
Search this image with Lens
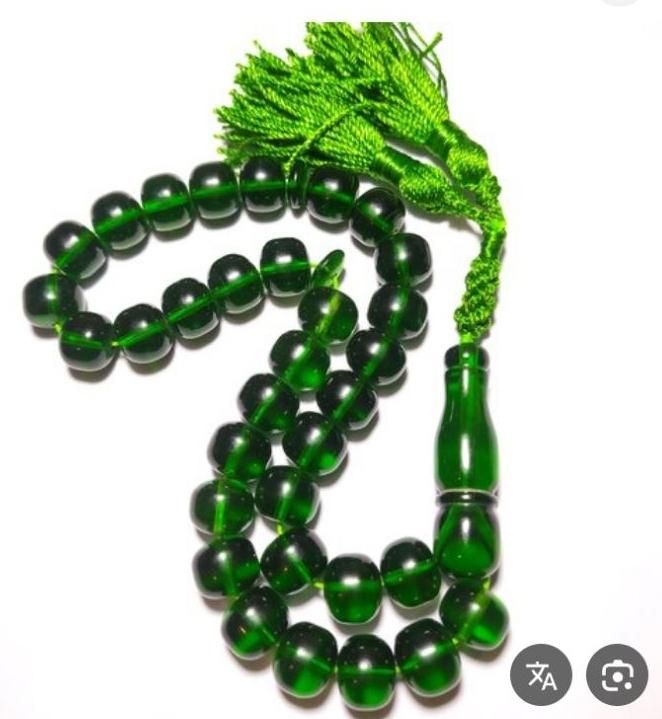tap(617, 675)
